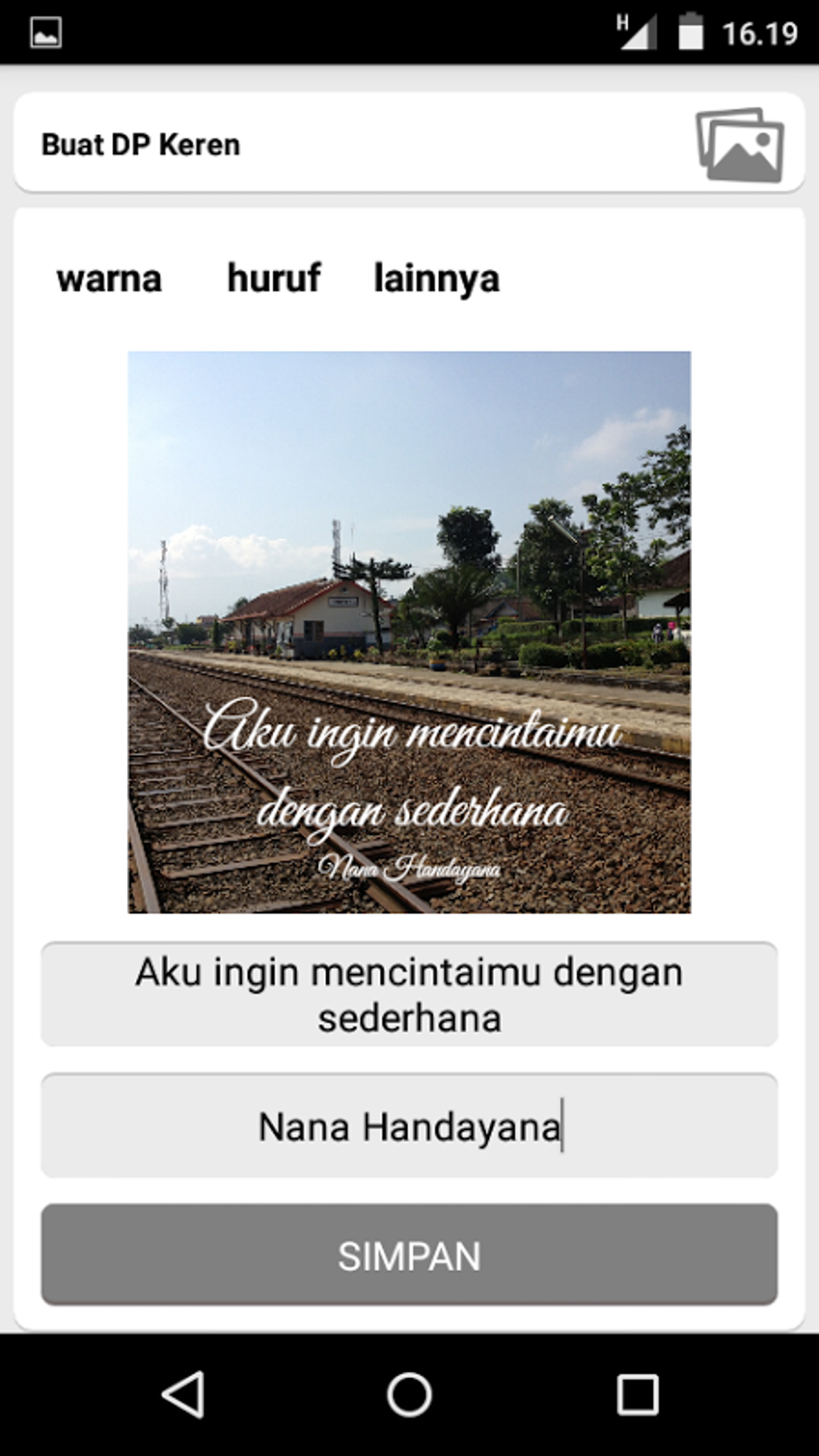Switch to the warna tab
The width and height of the screenshot is (819, 1456).
click(x=109, y=279)
